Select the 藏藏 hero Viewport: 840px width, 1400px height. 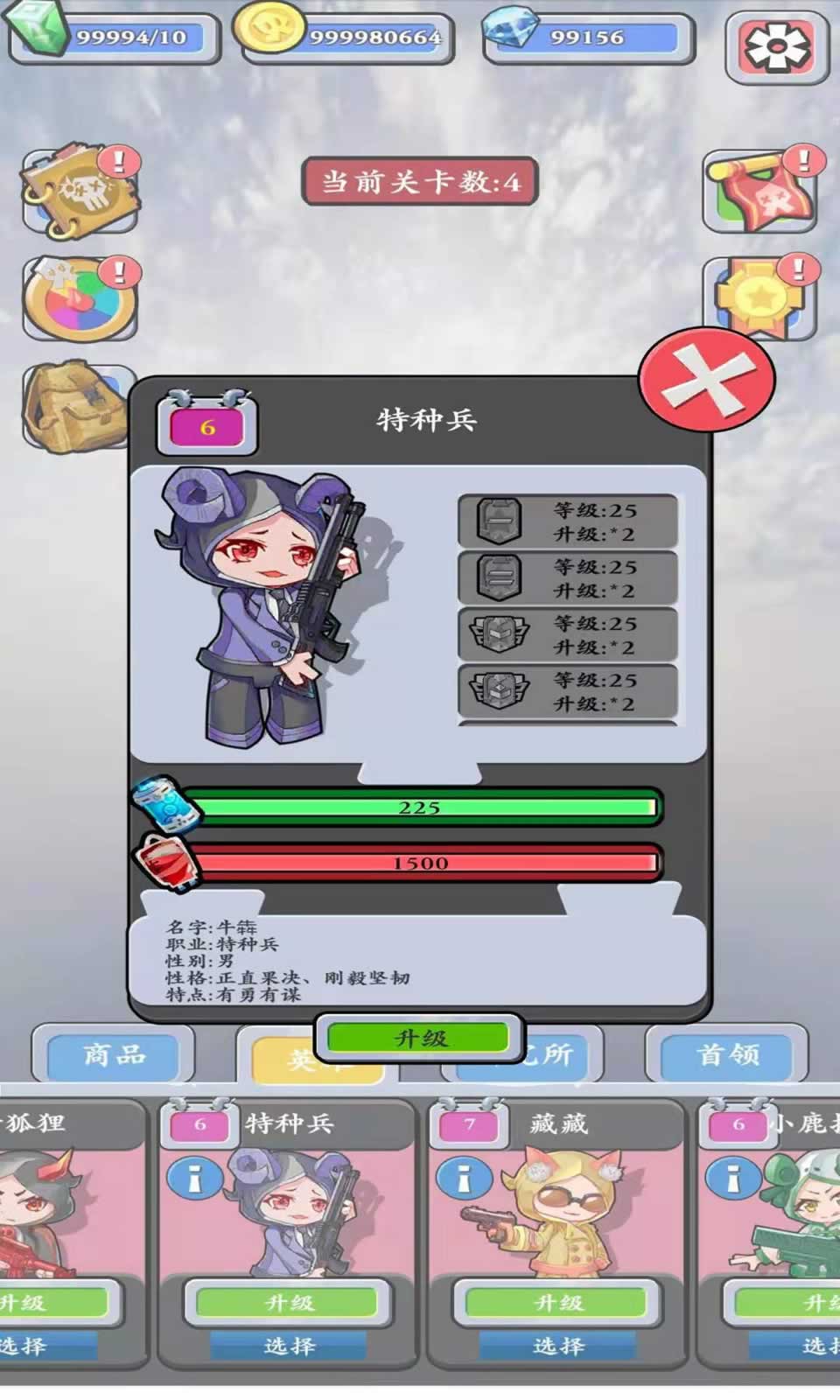point(557,1346)
